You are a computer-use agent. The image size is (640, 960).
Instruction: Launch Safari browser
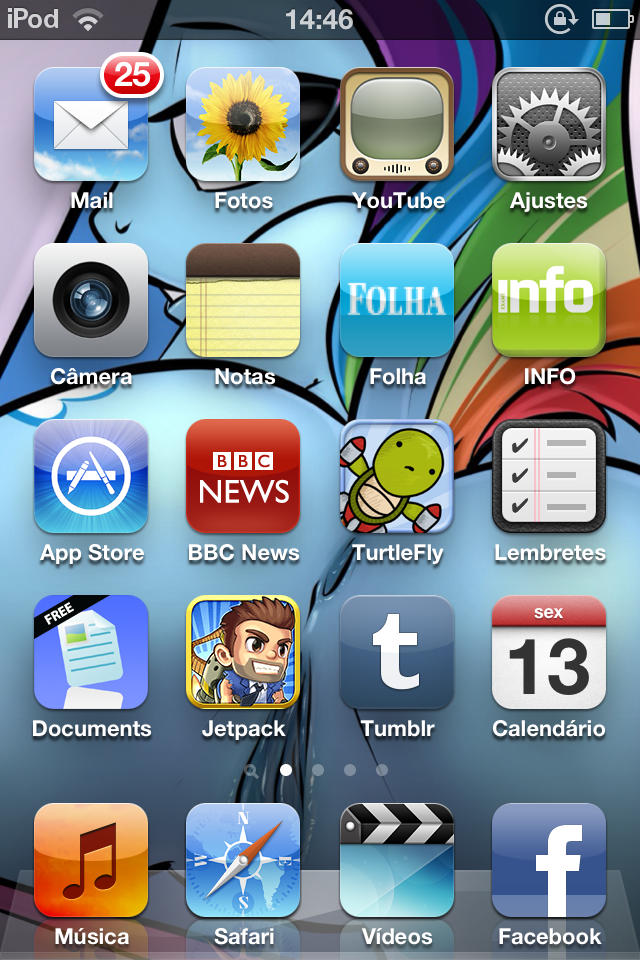coord(243,860)
